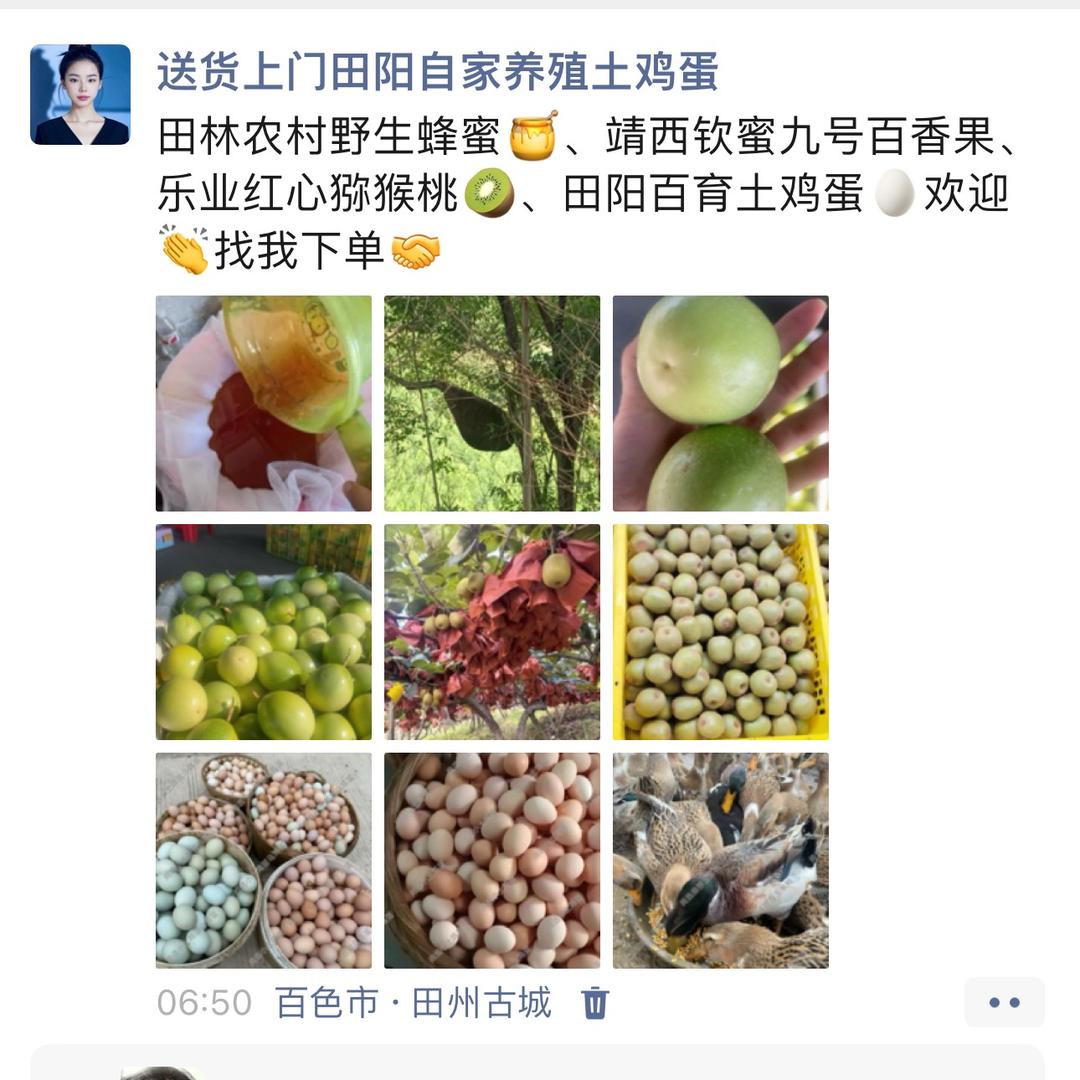Open the close-up brown eggs photo
Screen dimensions: 1080x1080
492,860
